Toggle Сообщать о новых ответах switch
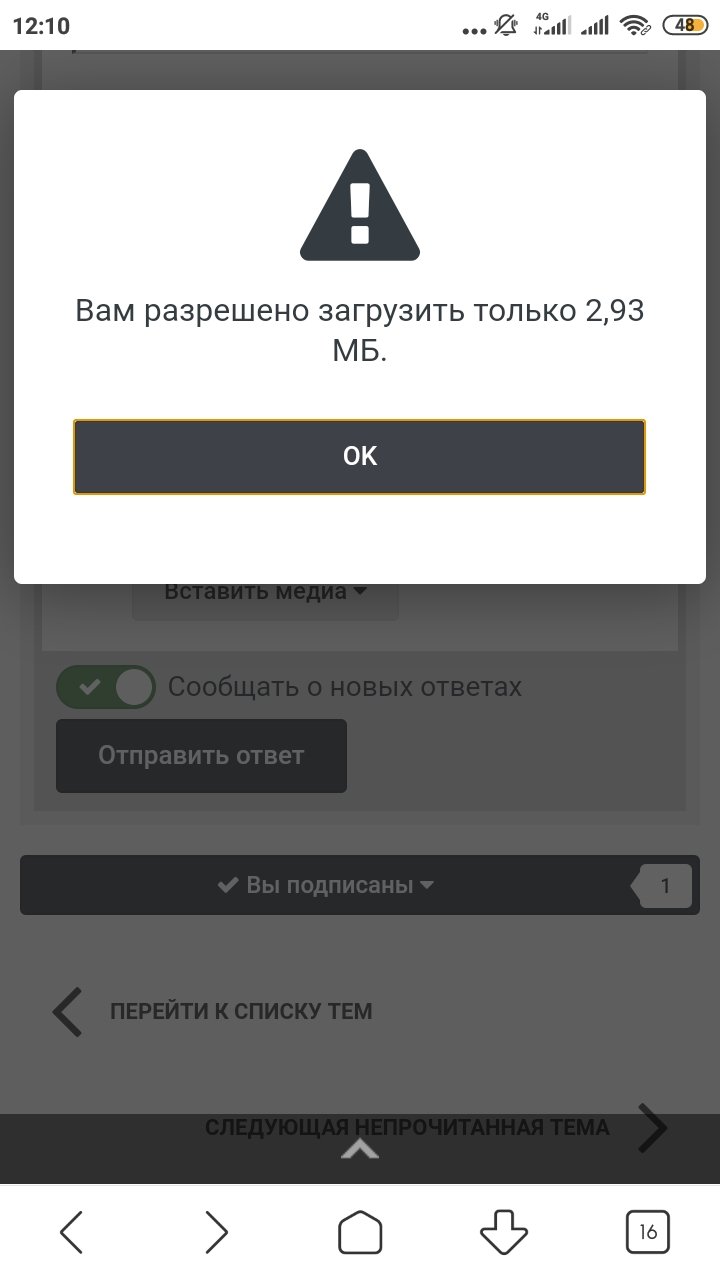The image size is (720, 1280). click(106, 687)
